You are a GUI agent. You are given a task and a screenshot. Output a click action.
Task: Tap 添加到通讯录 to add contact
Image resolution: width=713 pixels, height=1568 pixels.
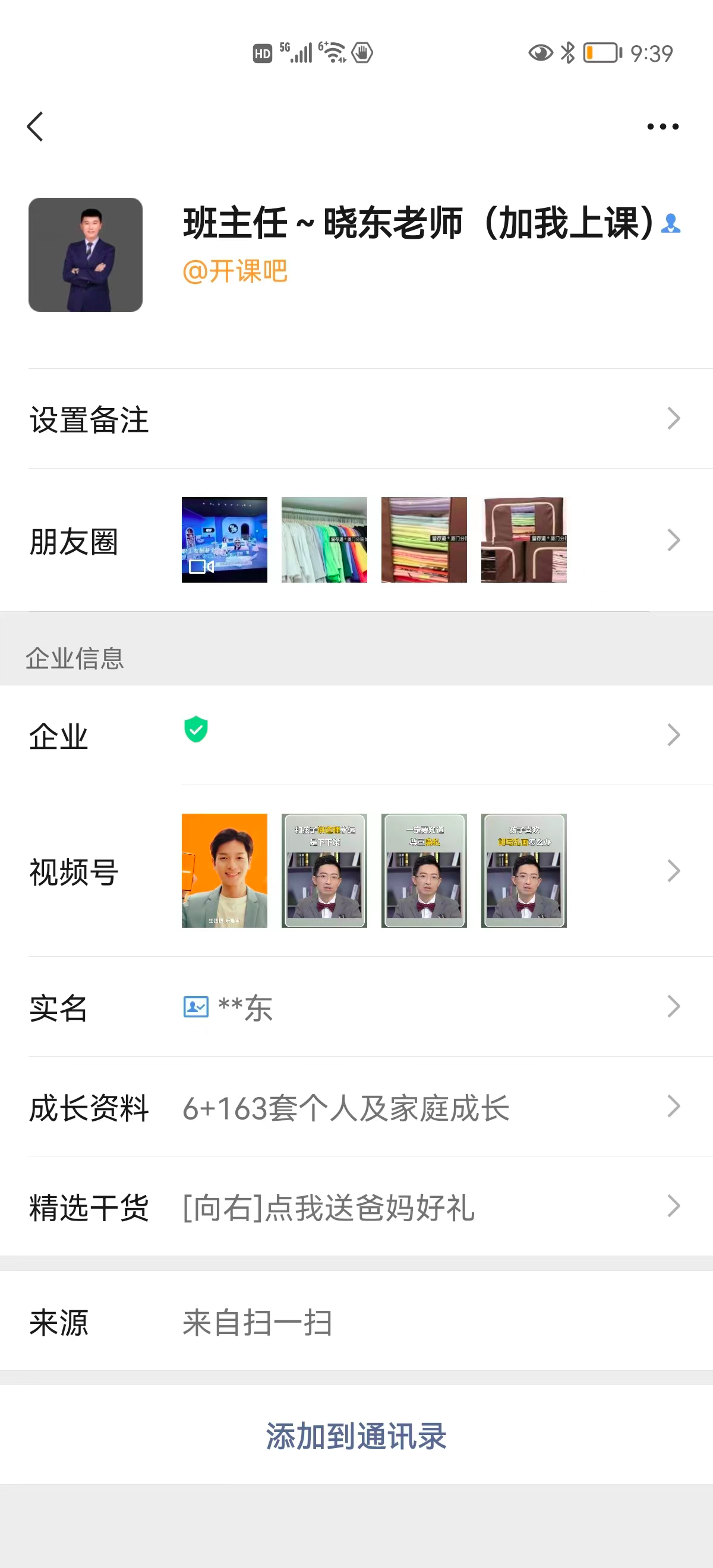tap(356, 1438)
